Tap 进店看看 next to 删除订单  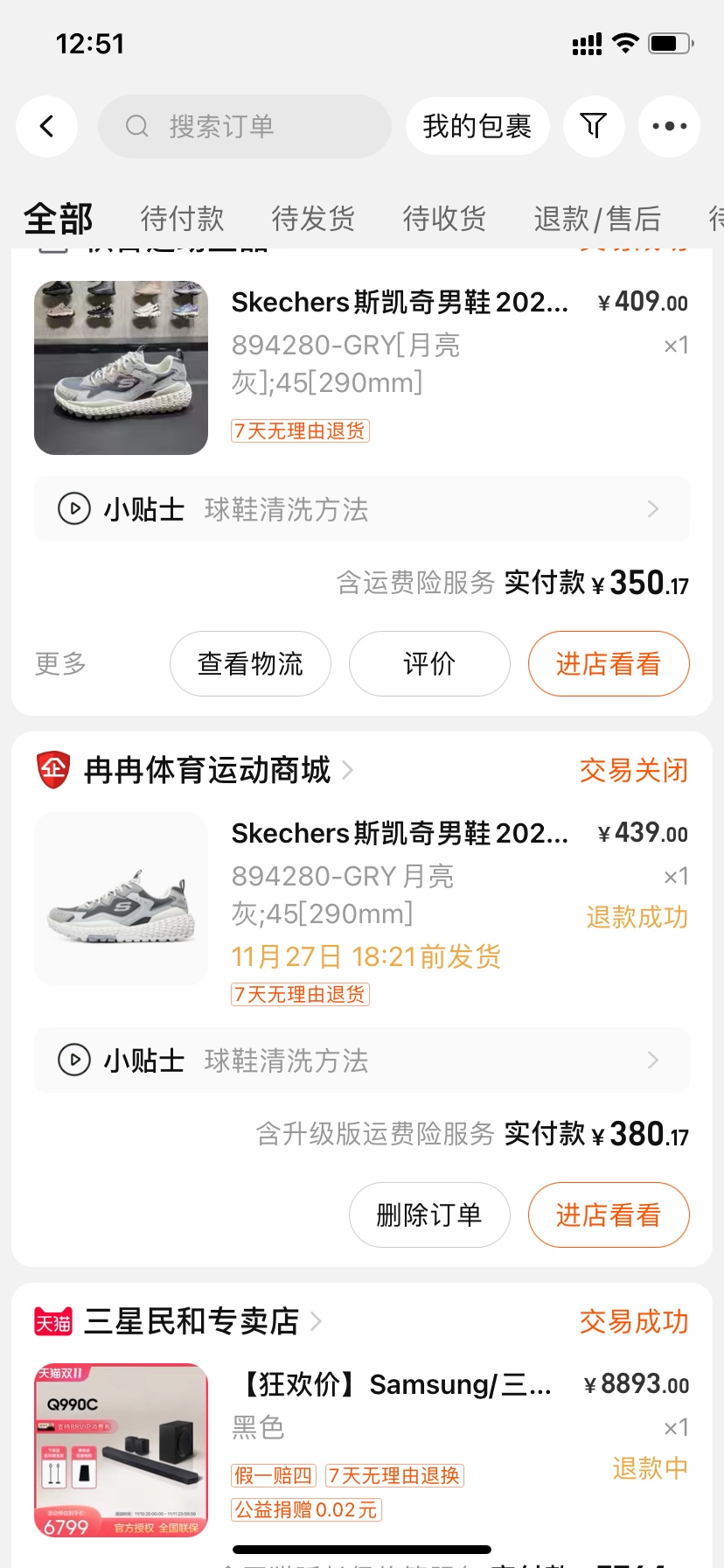(x=609, y=1214)
